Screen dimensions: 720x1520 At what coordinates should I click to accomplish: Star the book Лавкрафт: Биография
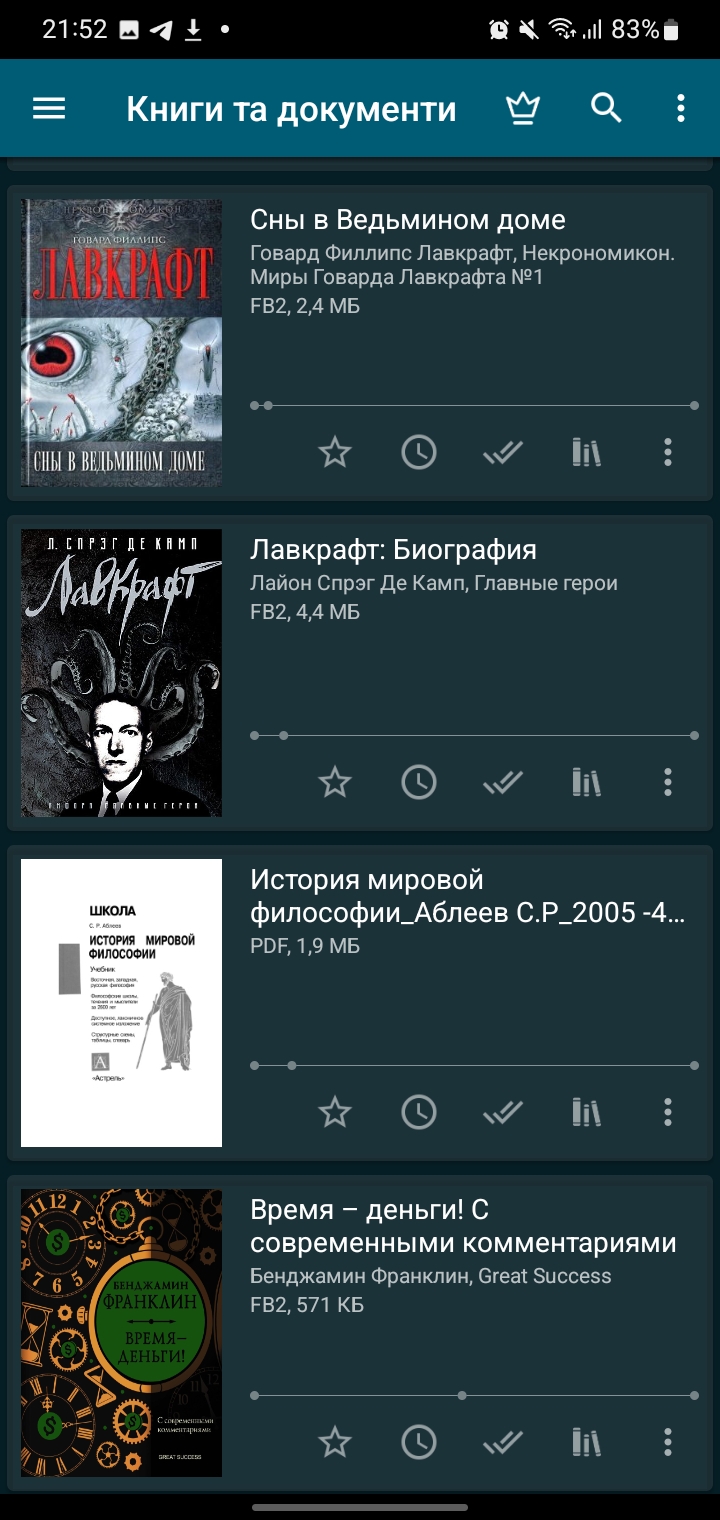335,782
